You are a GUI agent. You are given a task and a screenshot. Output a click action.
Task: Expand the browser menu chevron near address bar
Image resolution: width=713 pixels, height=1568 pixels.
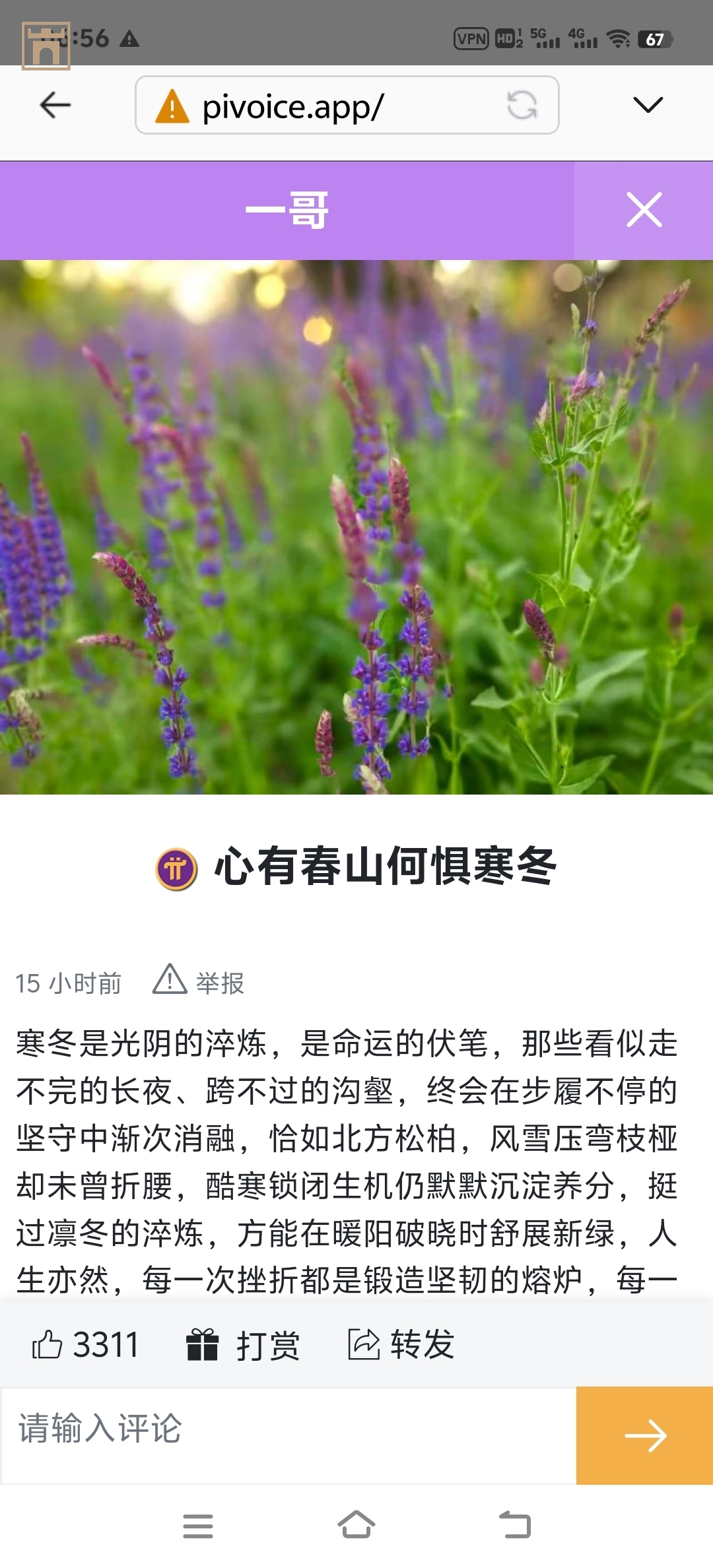point(648,104)
